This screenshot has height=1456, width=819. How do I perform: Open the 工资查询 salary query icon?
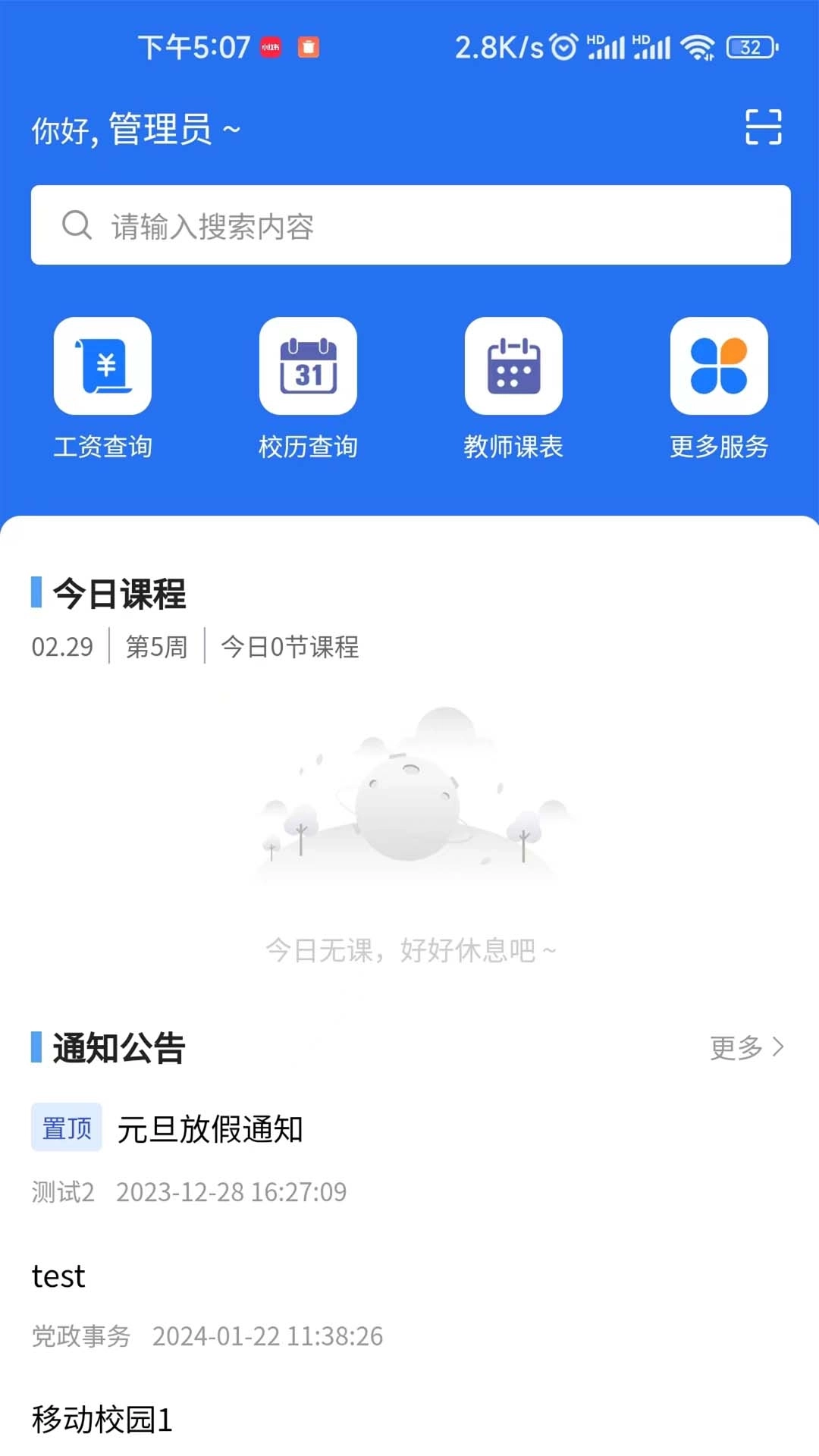click(104, 367)
